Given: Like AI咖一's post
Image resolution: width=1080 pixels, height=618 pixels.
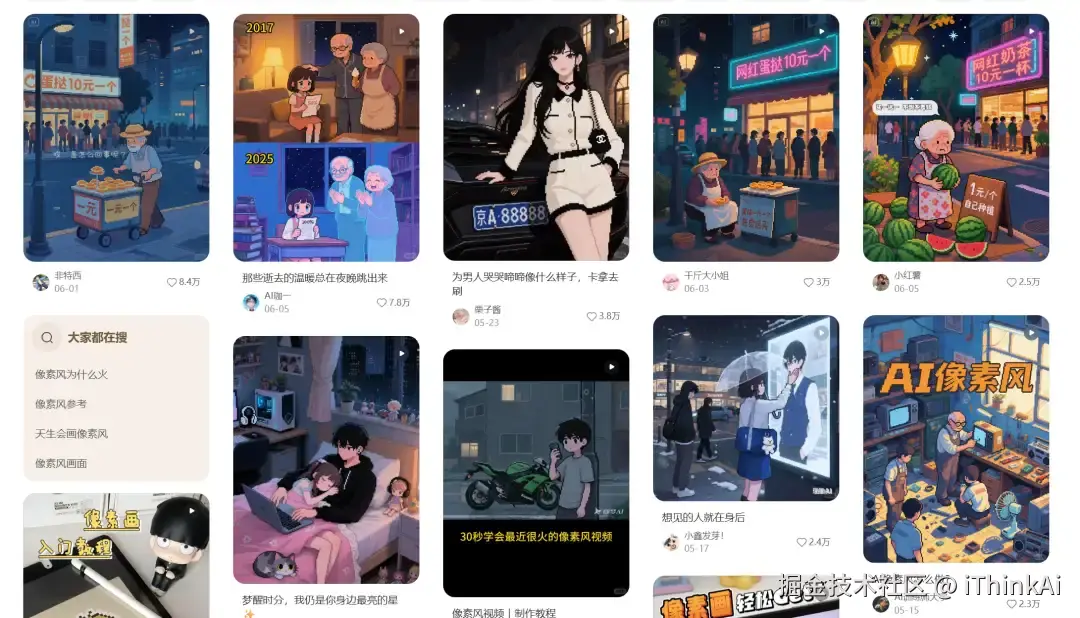Looking at the screenshot, I should (382, 302).
